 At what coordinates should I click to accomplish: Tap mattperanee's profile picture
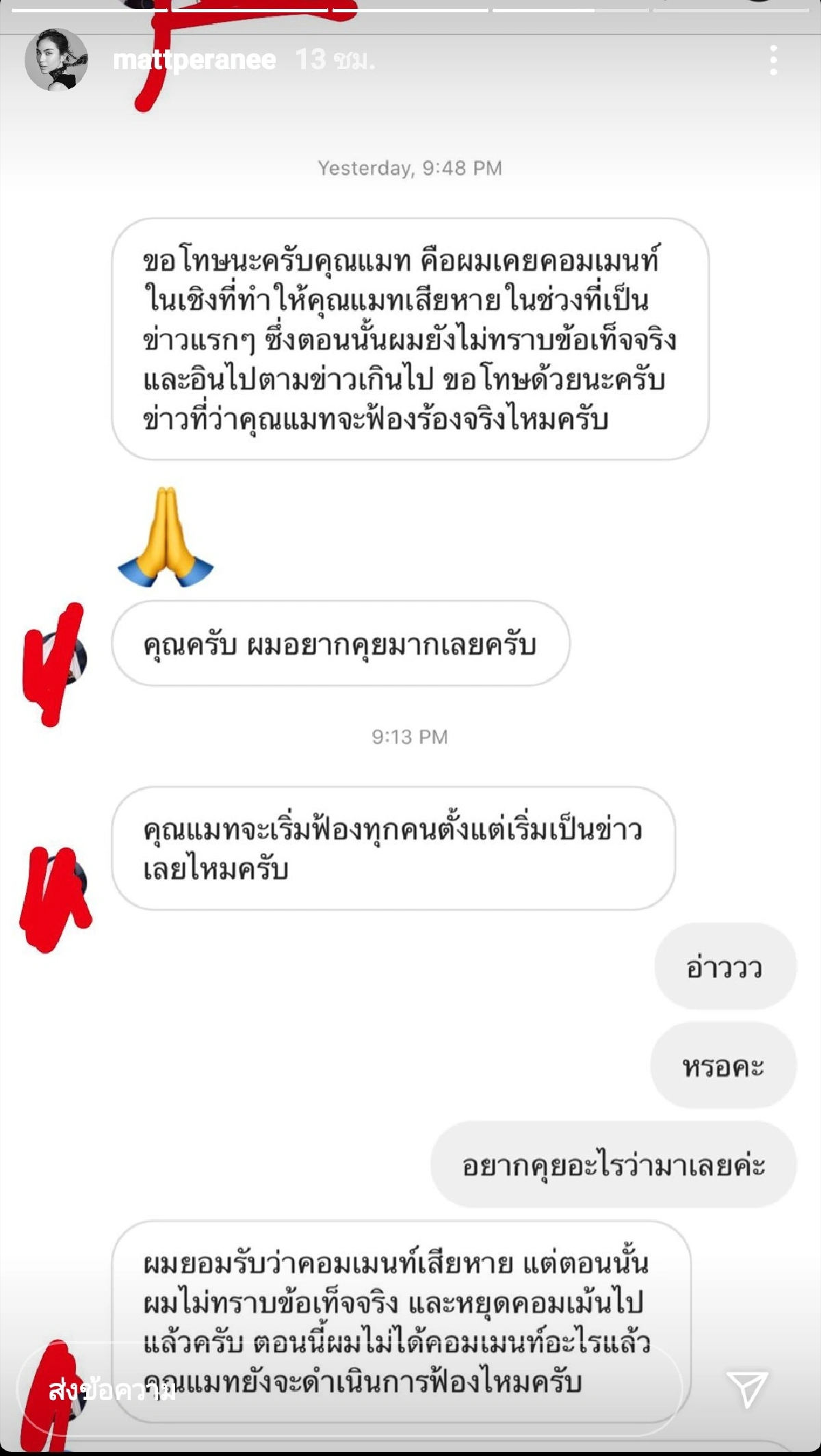[x=56, y=62]
